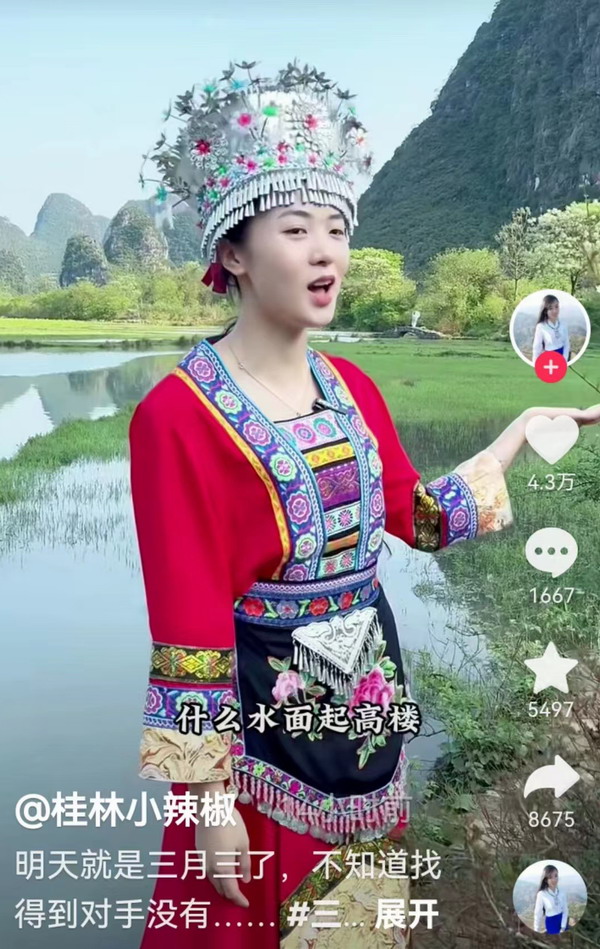Screen dimensions: 600x949
Task: Follow the creator with the red plus button
Action: [x=550, y=367]
